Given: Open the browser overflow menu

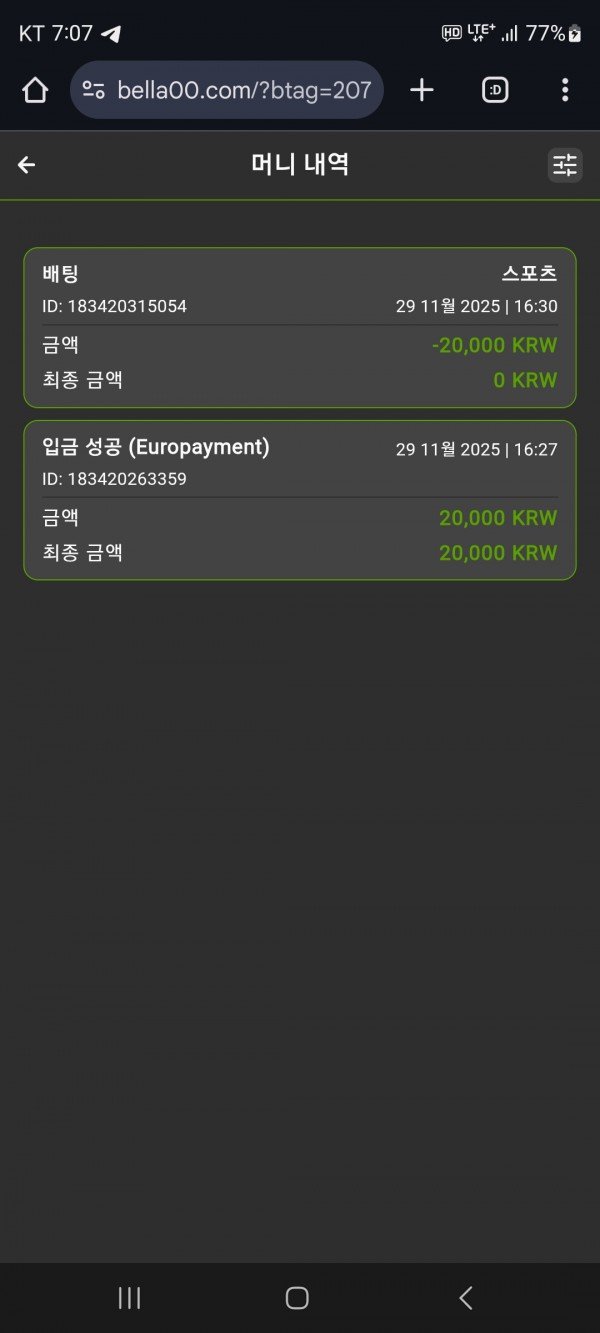Looking at the screenshot, I should coord(565,90).
